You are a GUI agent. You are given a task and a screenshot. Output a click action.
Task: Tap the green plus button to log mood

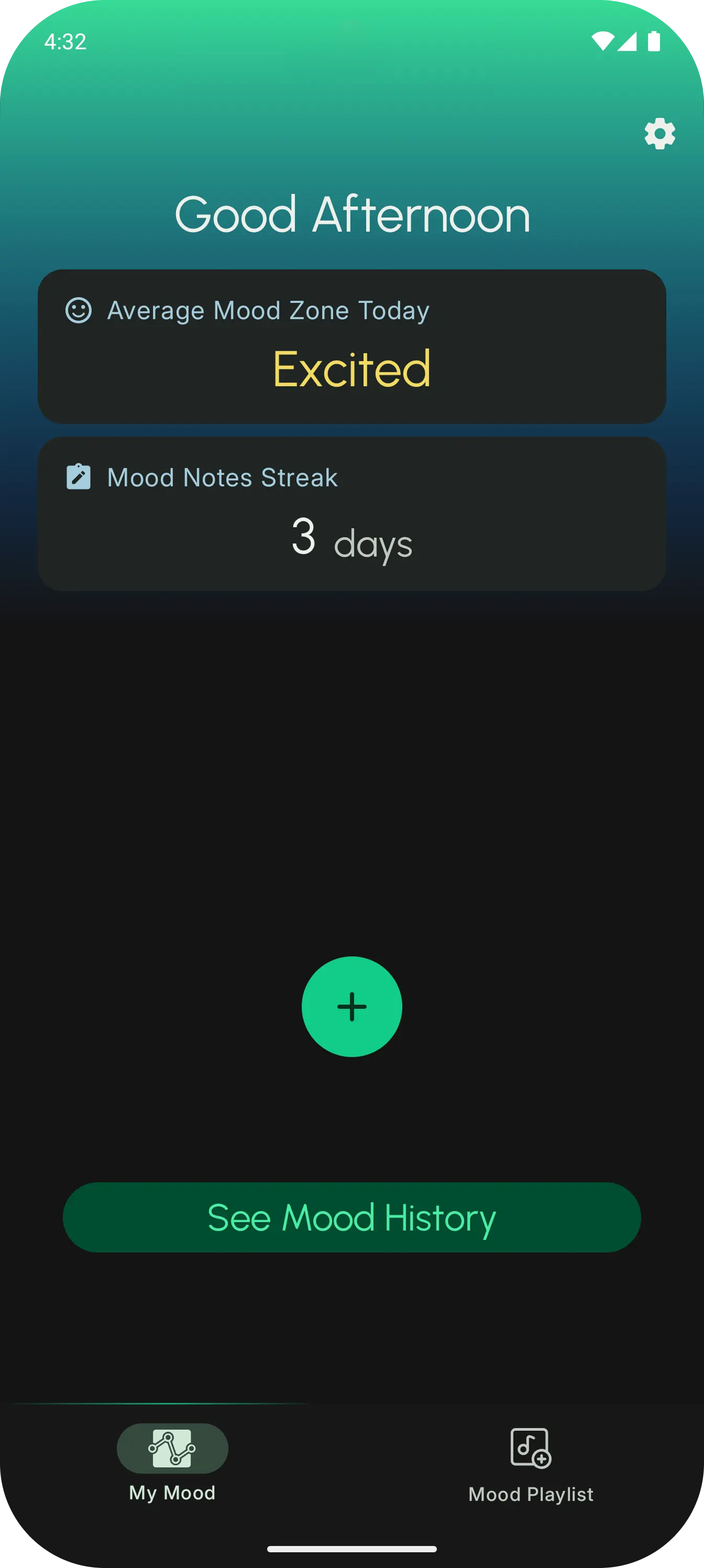tap(351, 1007)
